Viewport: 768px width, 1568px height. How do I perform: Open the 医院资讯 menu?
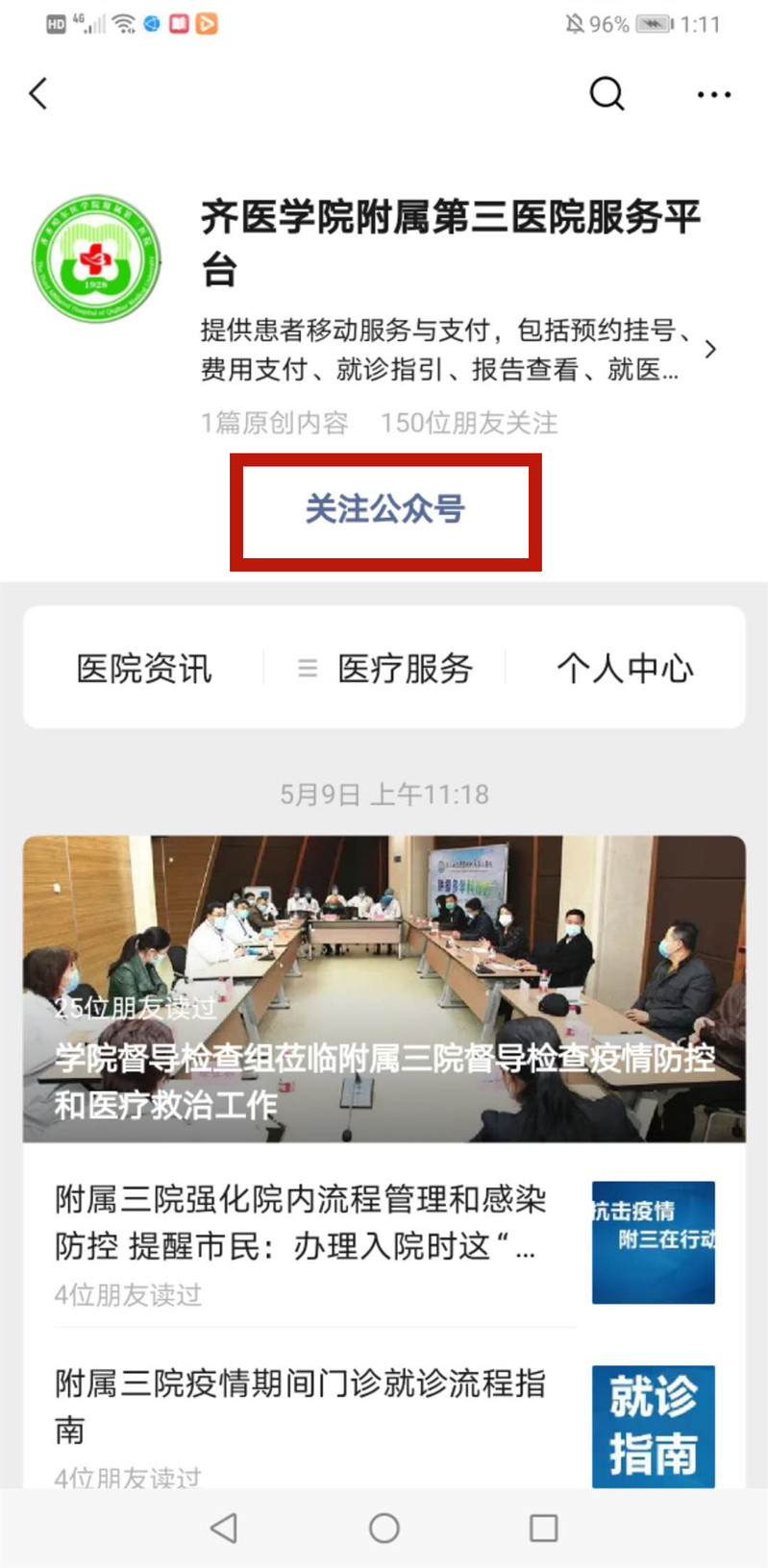pyautogui.click(x=144, y=669)
